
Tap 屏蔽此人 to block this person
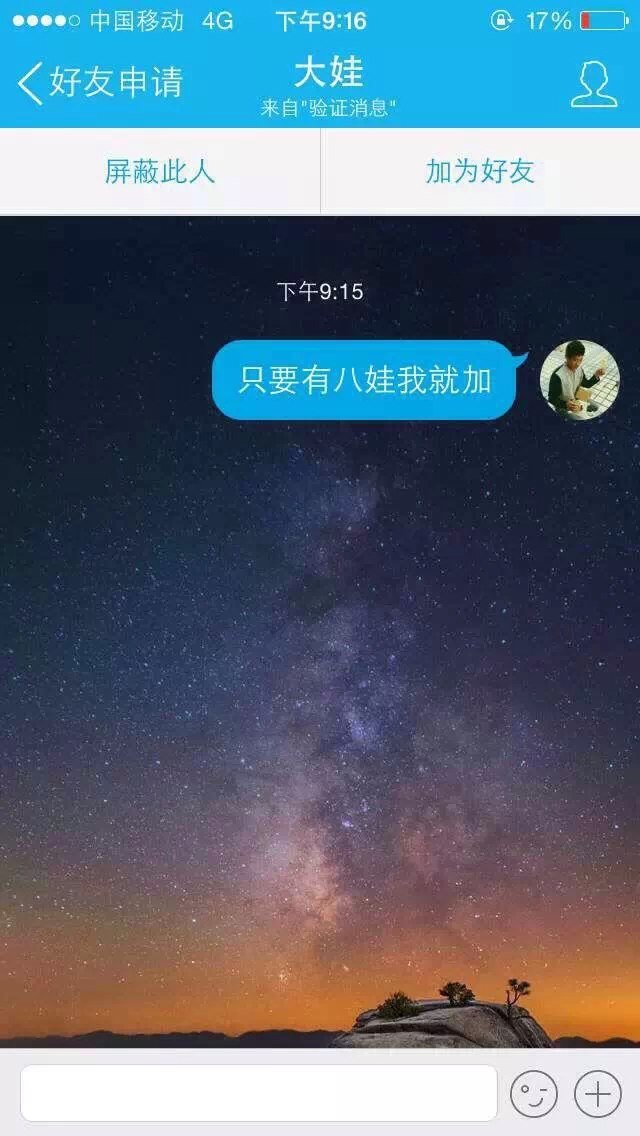click(x=159, y=172)
